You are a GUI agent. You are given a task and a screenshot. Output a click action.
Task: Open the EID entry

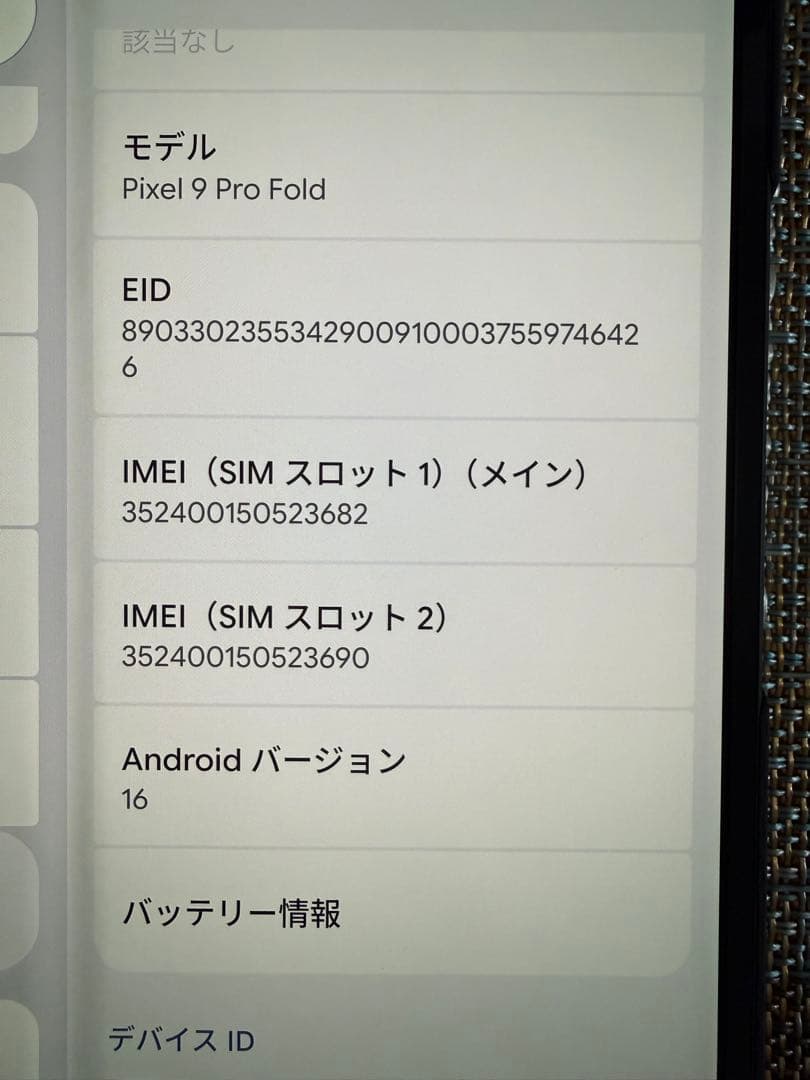(398, 328)
